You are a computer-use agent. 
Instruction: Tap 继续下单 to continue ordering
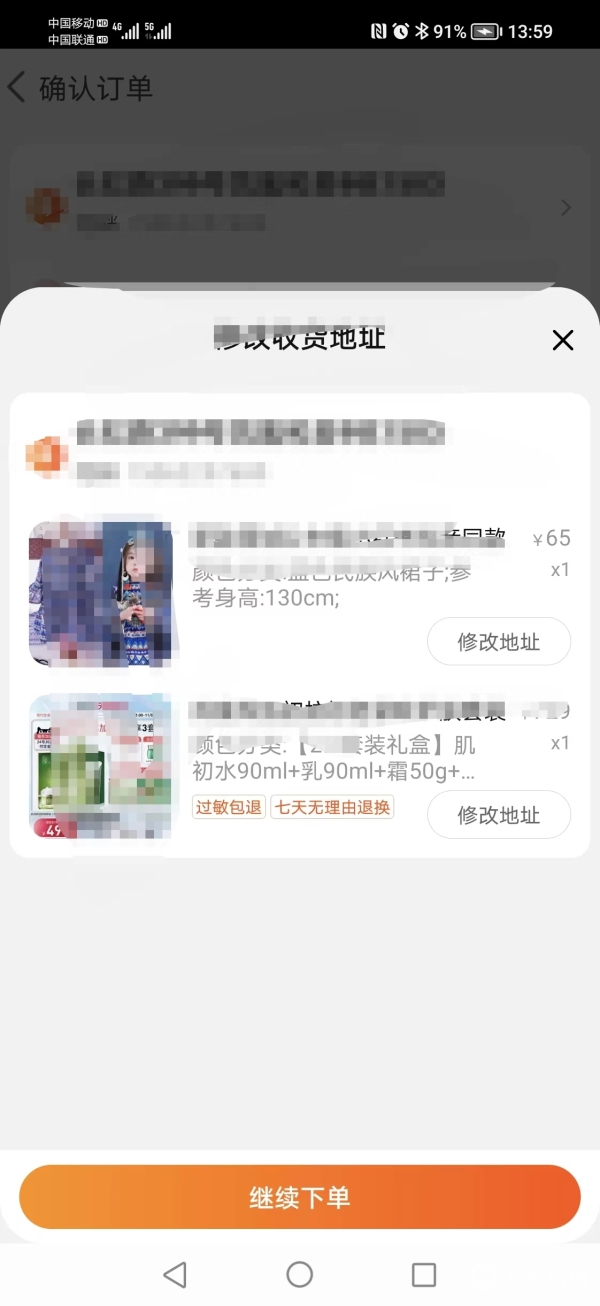(x=300, y=1197)
